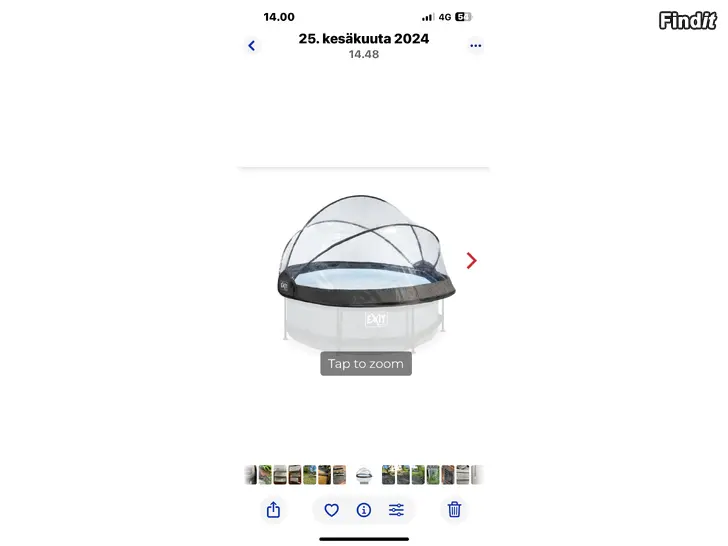
Task: Delete this photo with trash icon
Action: click(454, 510)
